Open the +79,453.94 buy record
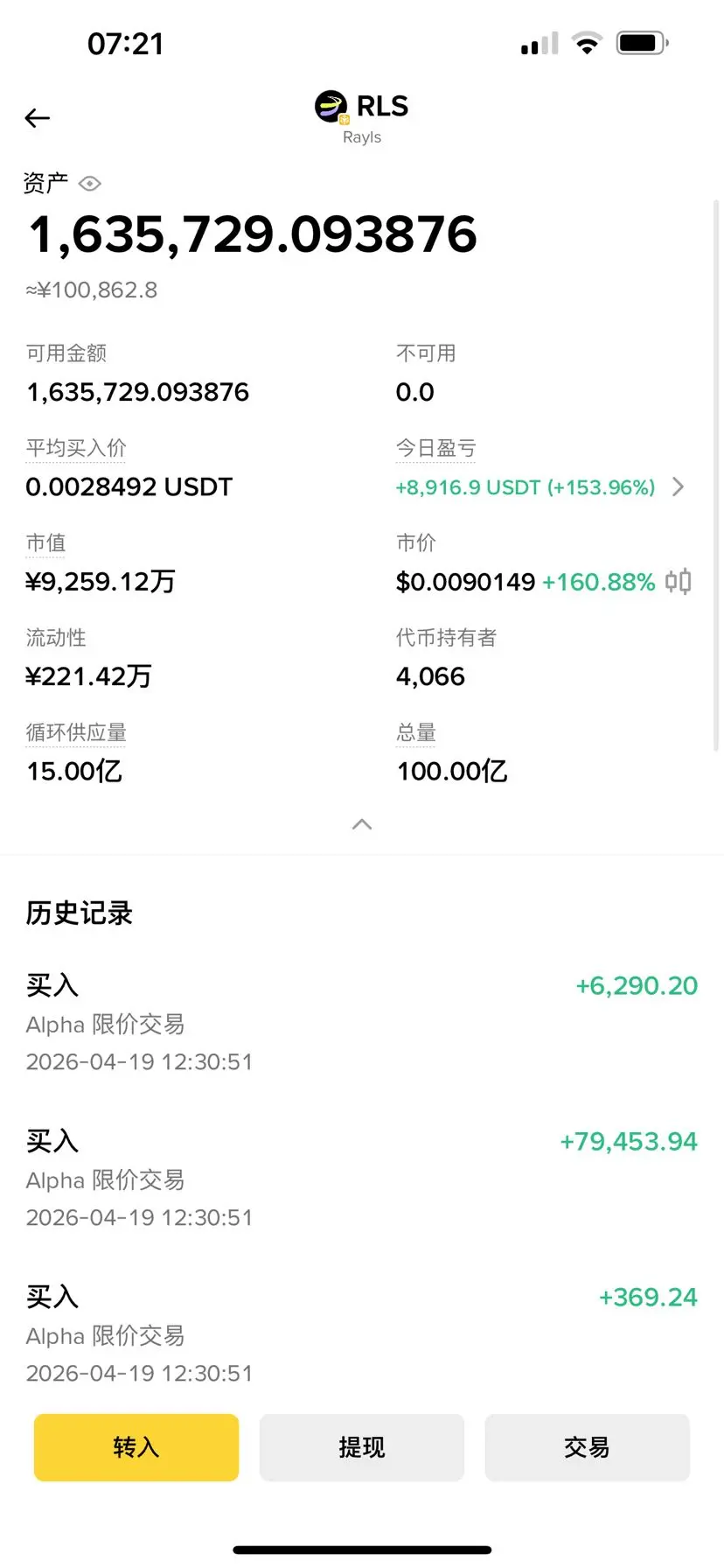 [362, 1179]
